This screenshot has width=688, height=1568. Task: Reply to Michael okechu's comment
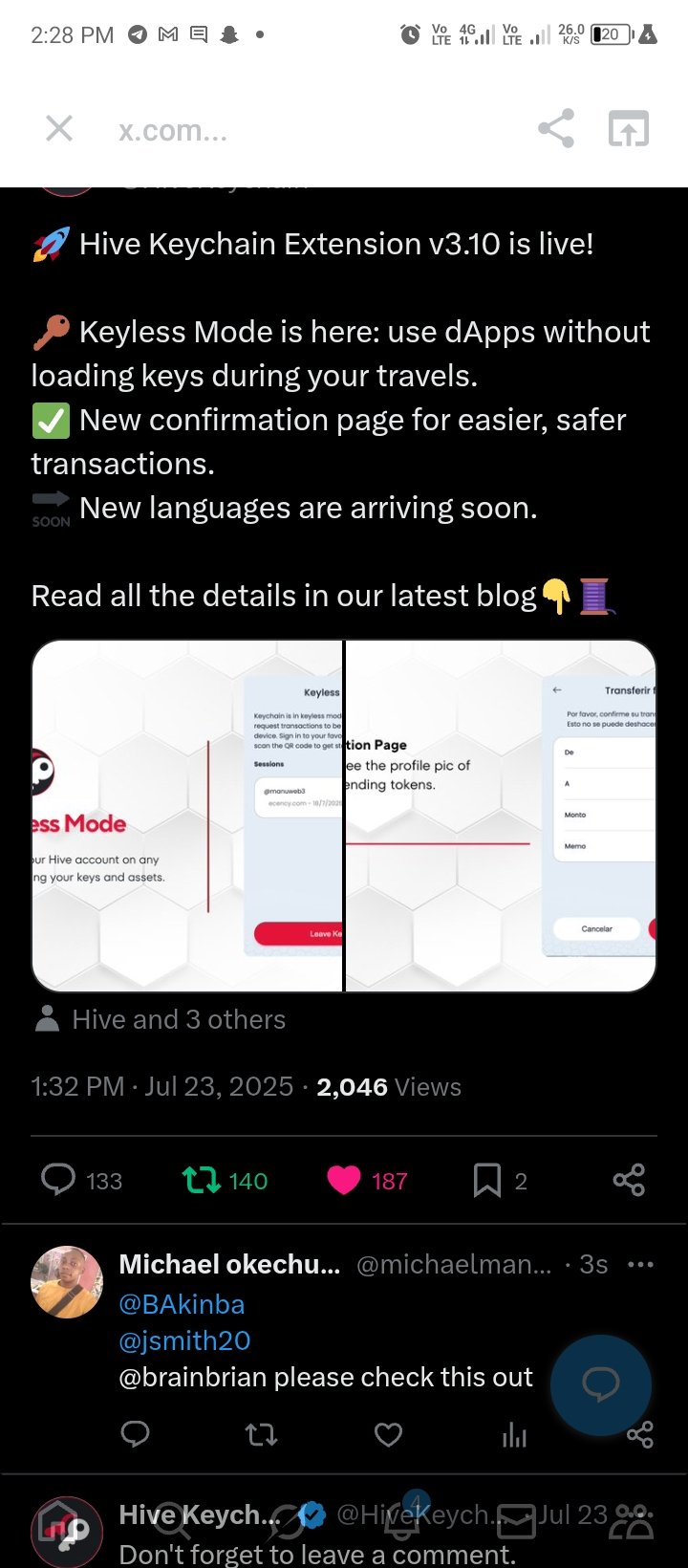(135, 1433)
